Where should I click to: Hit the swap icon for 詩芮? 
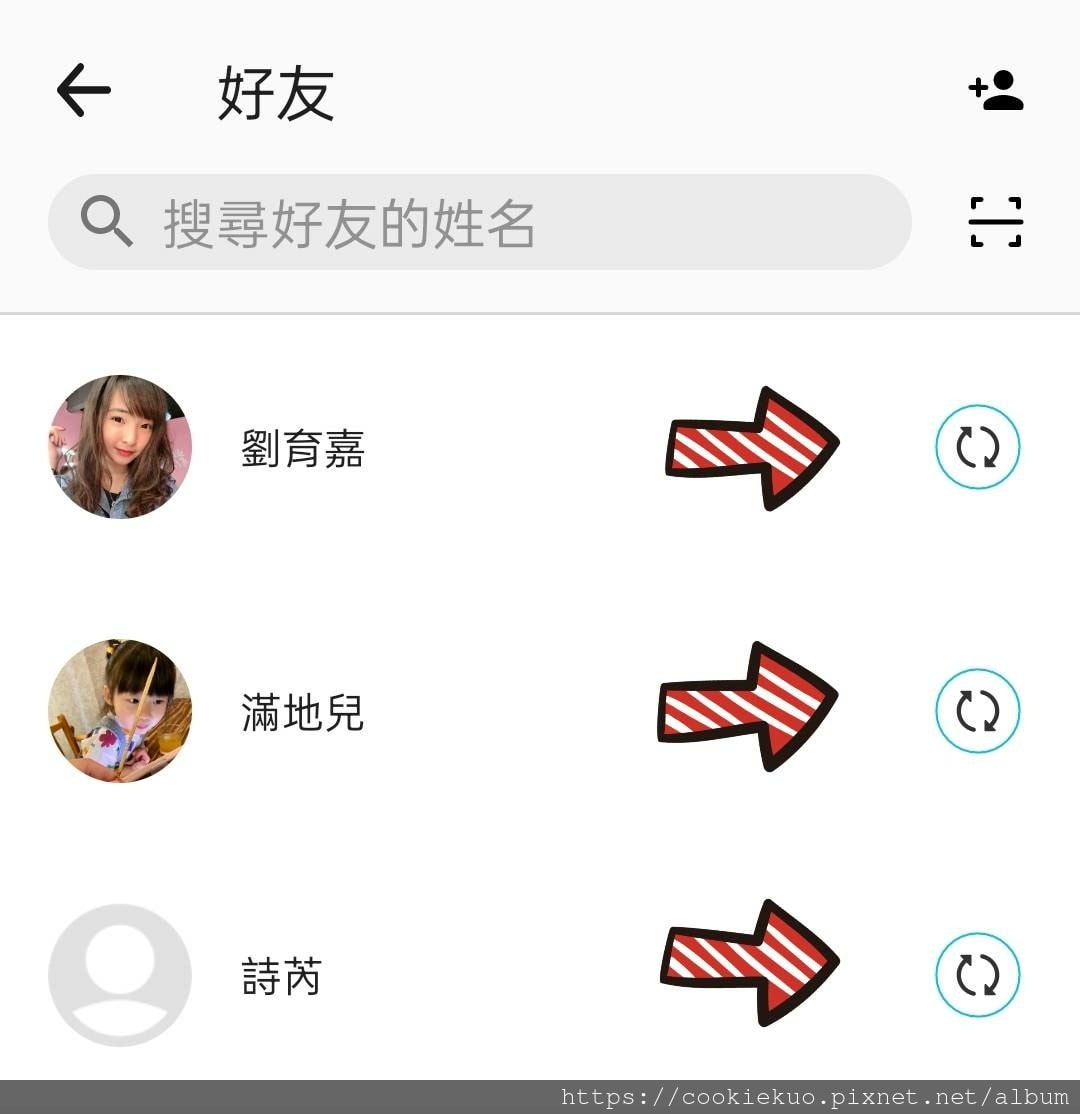click(977, 975)
